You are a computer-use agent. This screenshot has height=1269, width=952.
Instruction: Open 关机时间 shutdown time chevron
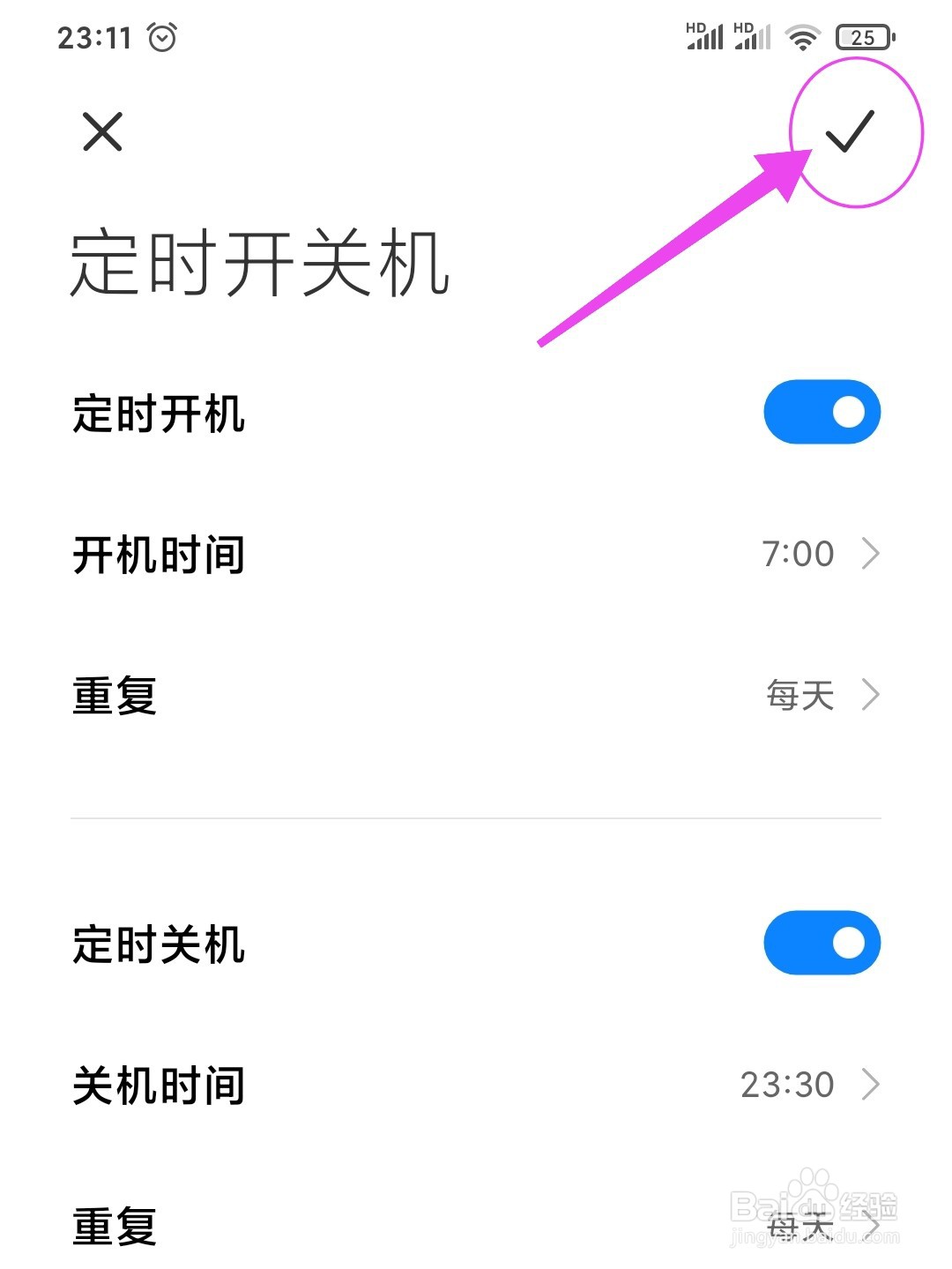coord(872,1084)
